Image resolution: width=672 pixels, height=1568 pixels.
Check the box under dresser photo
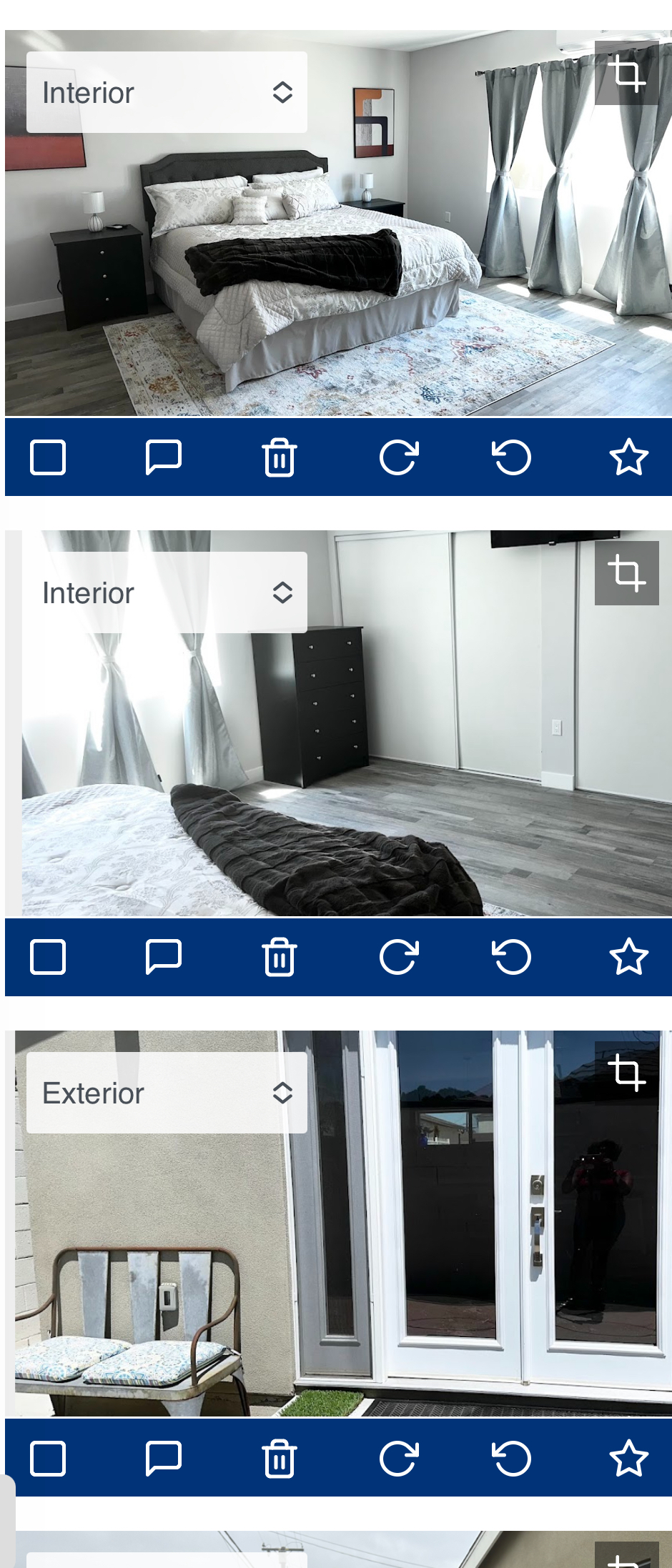pyautogui.click(x=48, y=957)
